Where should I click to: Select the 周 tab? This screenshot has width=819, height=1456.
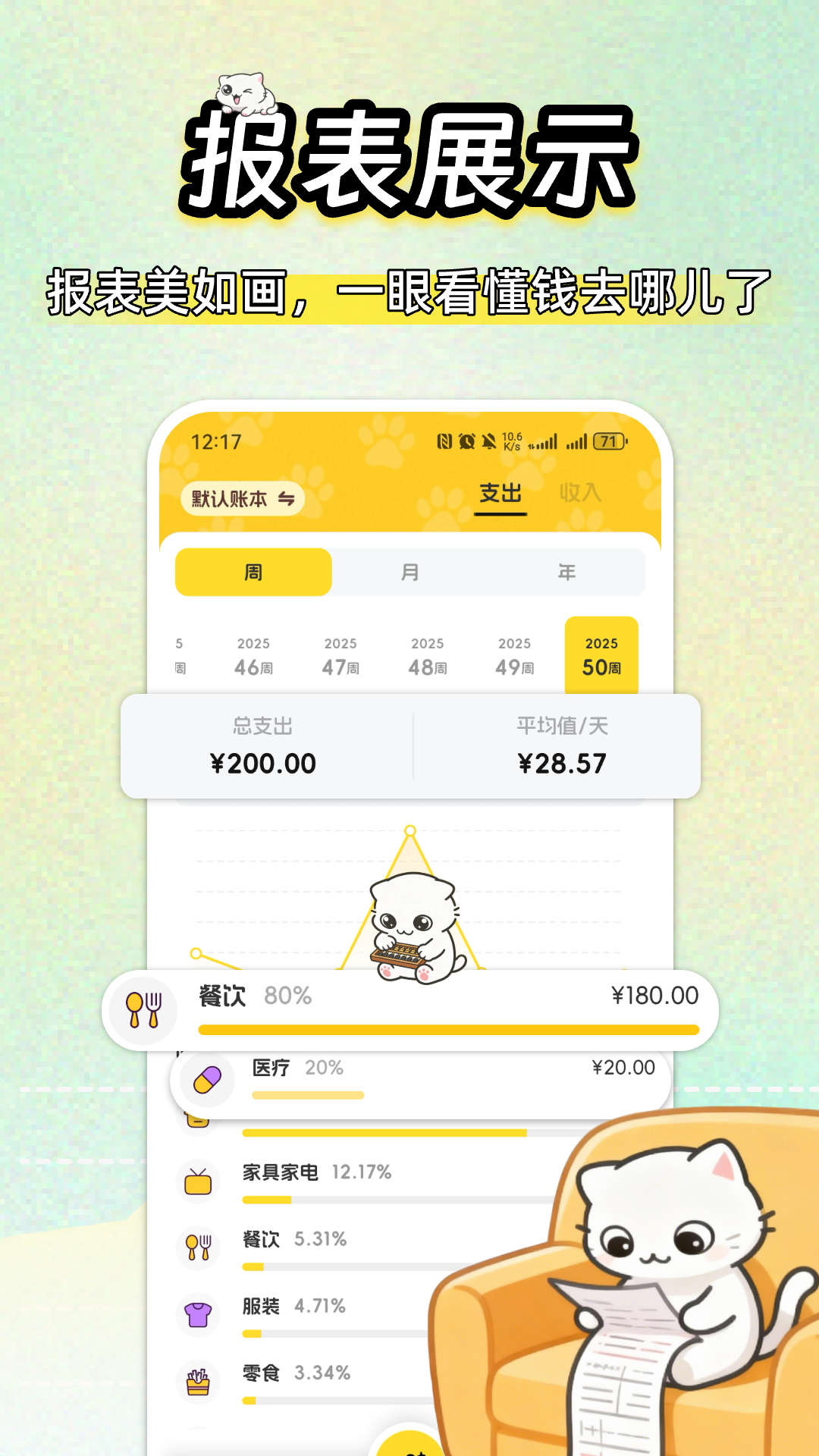[253, 573]
